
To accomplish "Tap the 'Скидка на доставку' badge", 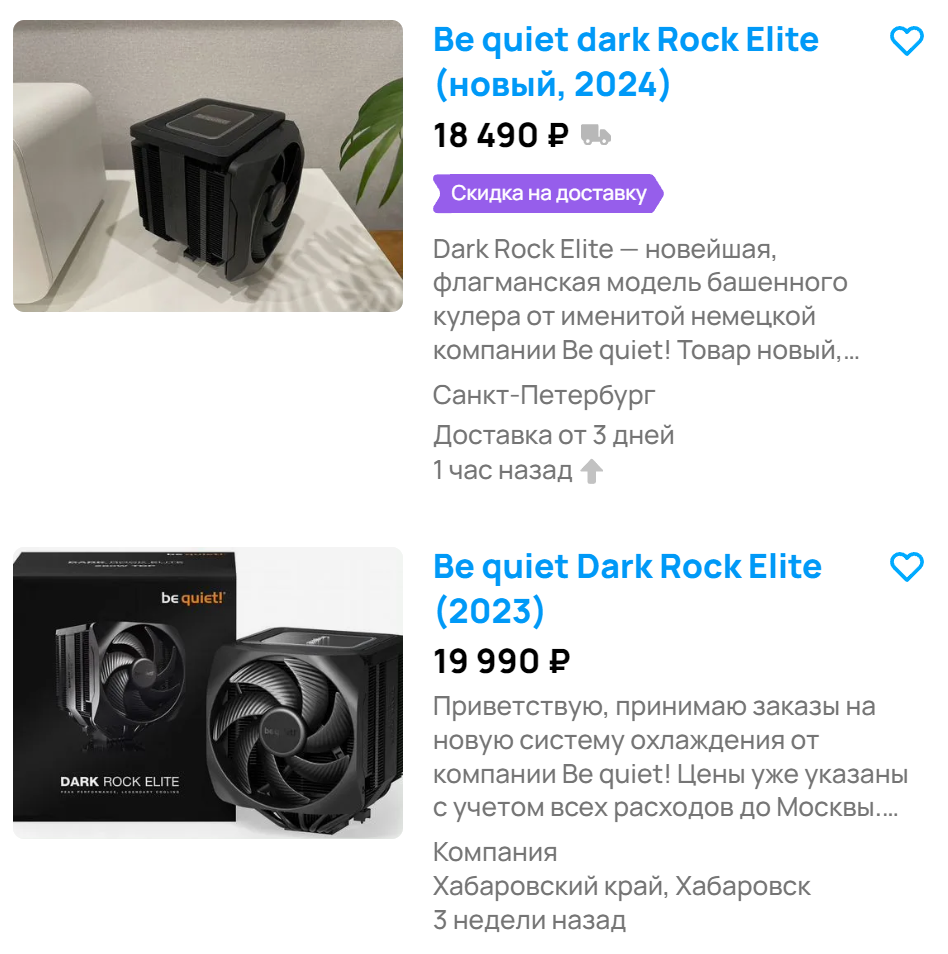I will [547, 193].
